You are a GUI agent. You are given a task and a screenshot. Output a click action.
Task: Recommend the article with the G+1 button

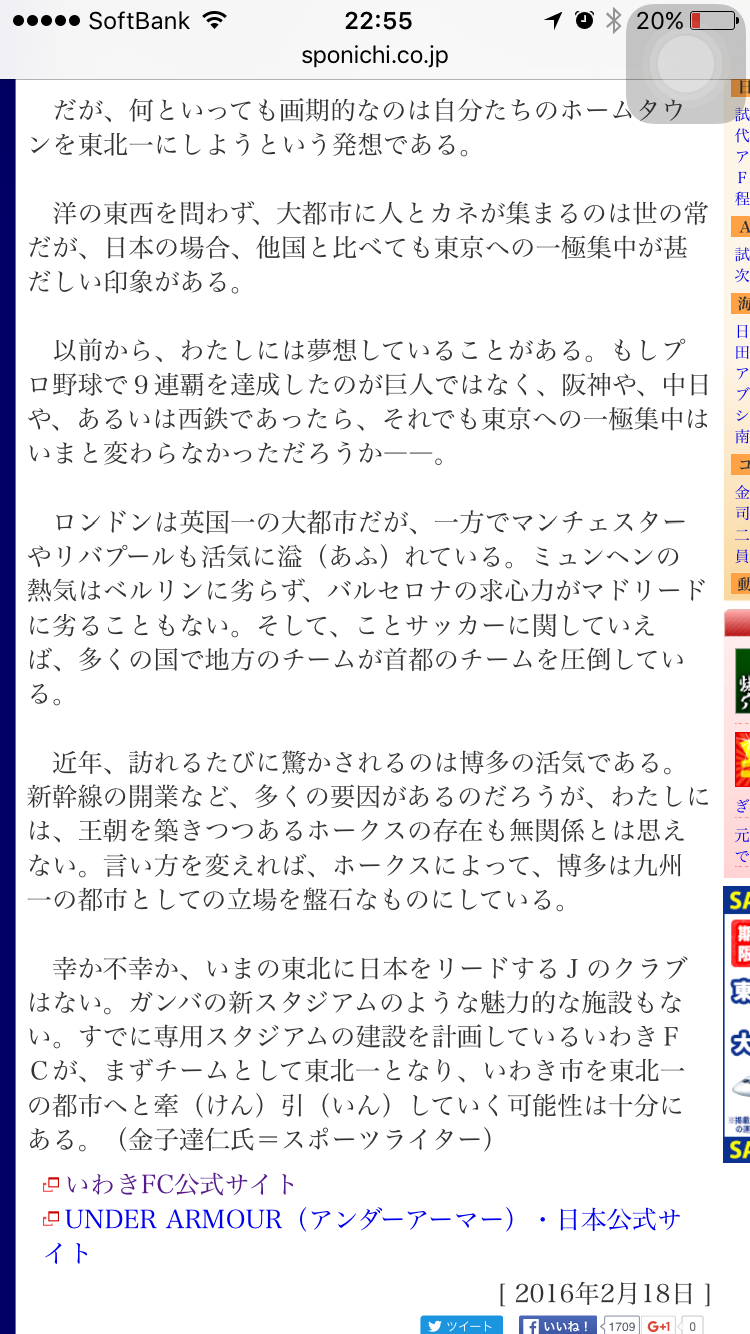(660, 1325)
